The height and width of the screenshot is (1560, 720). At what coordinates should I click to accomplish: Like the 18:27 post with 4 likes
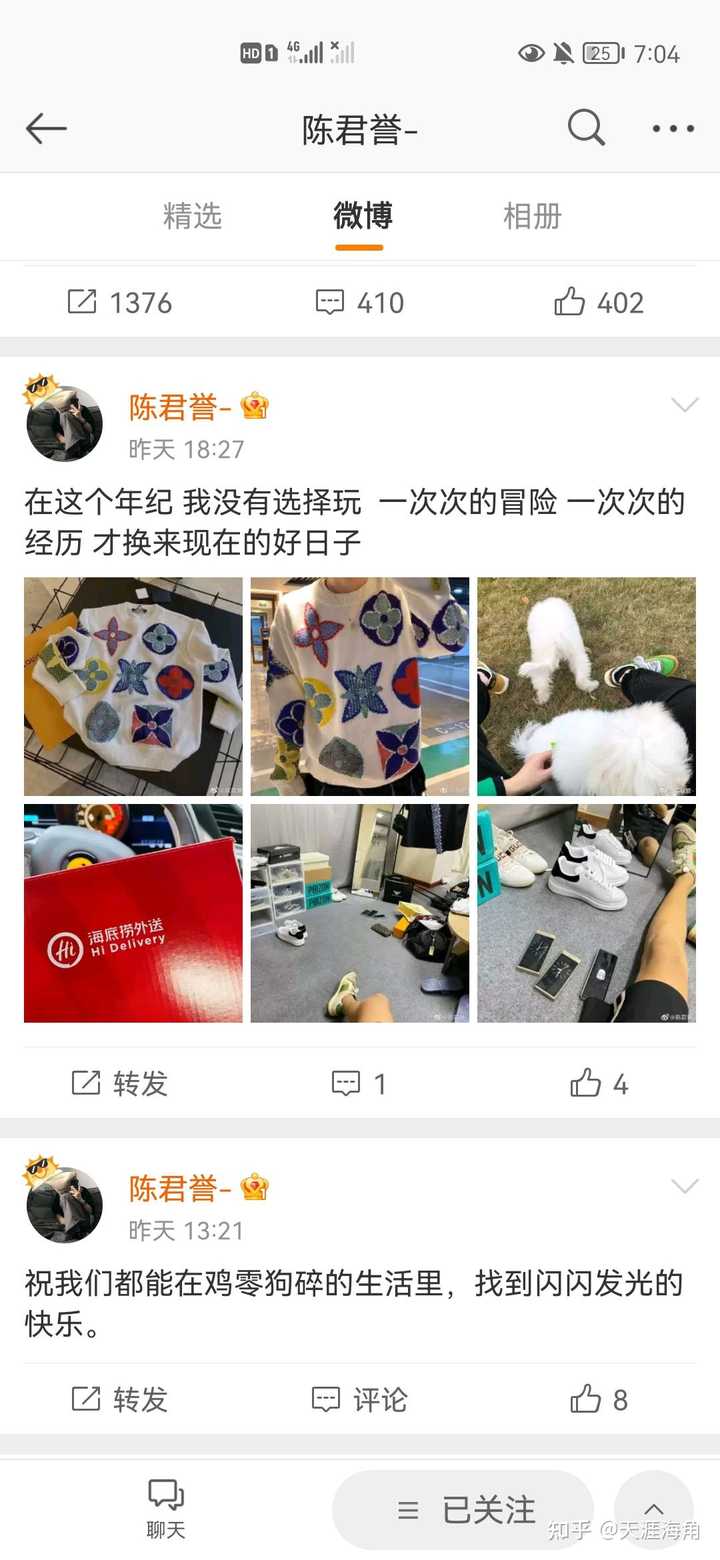tap(599, 1083)
